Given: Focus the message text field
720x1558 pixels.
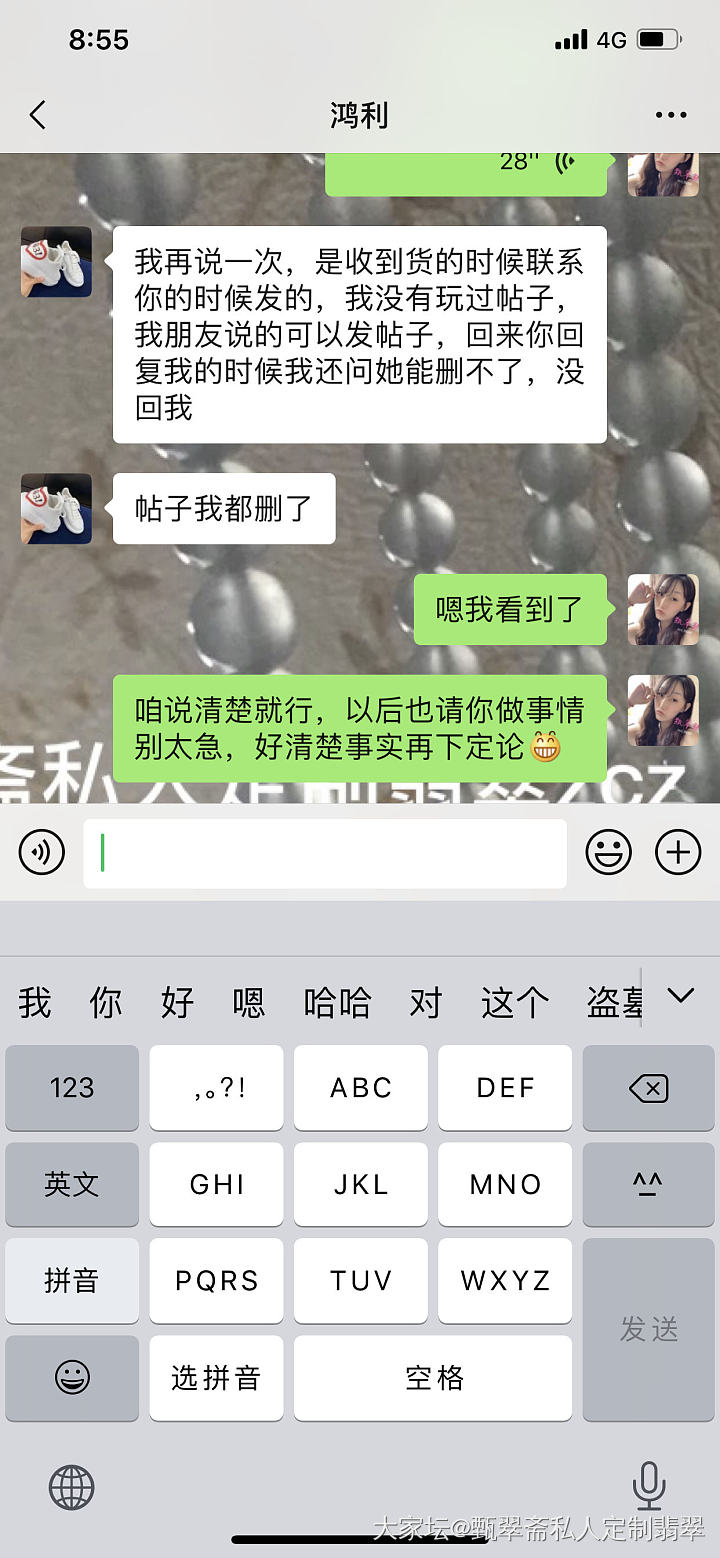Looking at the screenshot, I should (x=325, y=853).
